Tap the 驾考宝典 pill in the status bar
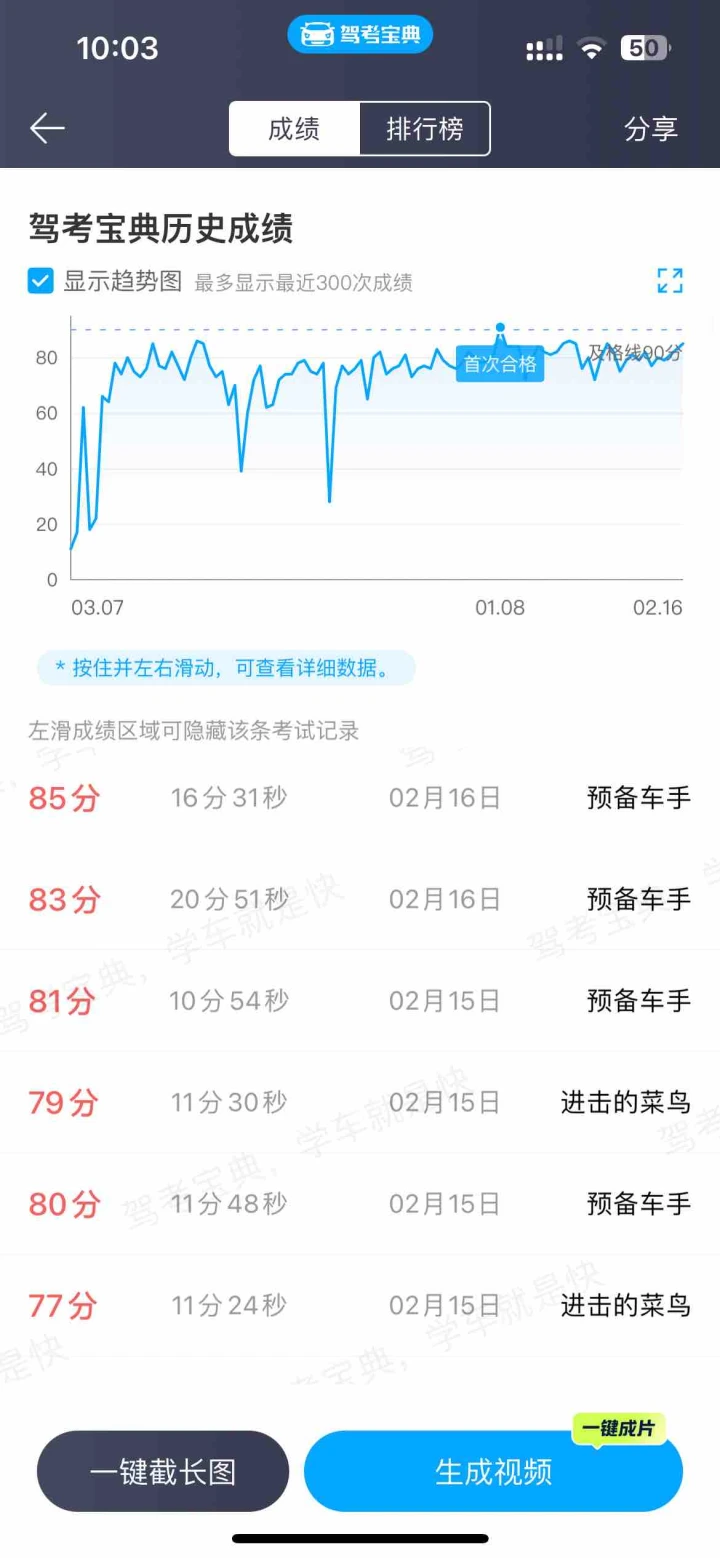The height and width of the screenshot is (1558, 720). tap(360, 36)
